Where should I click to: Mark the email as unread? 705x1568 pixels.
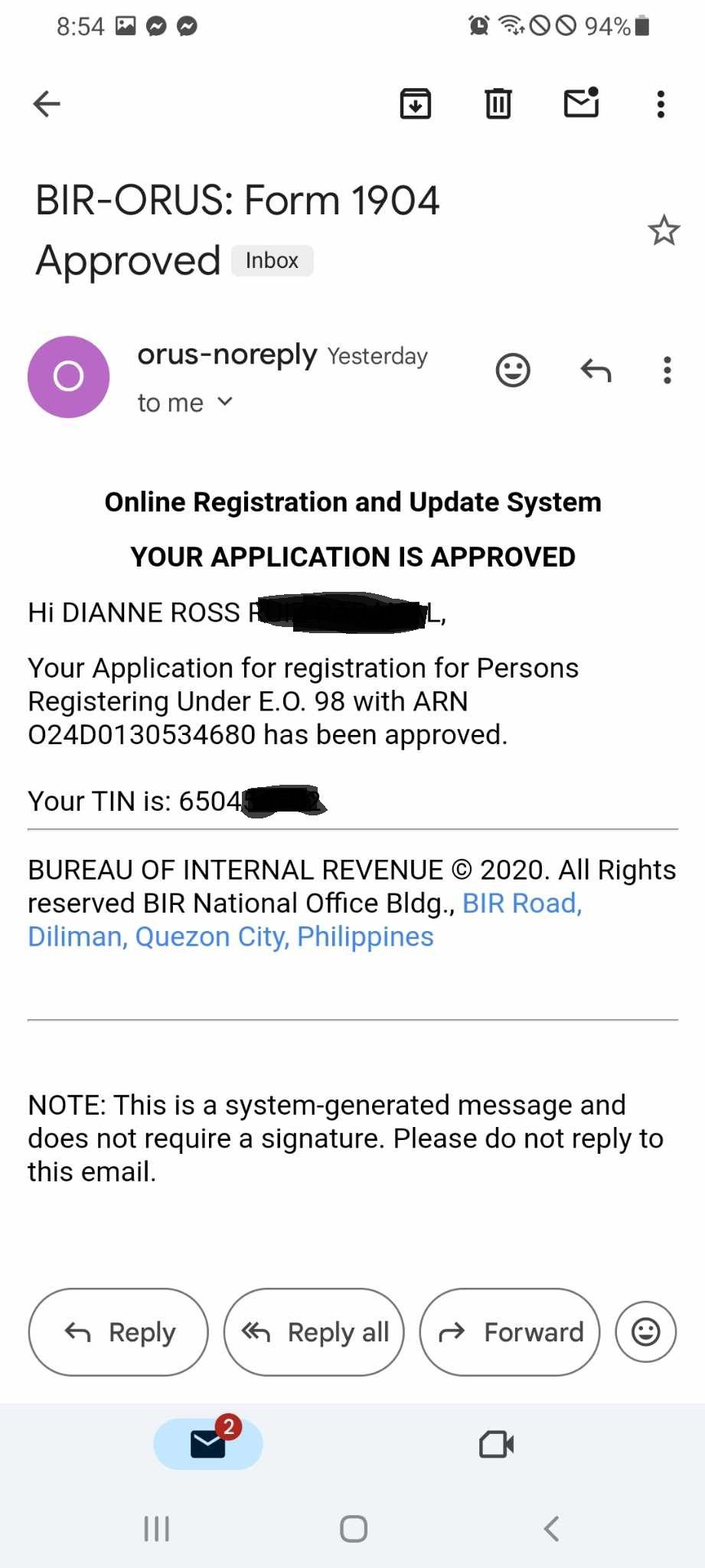click(580, 103)
